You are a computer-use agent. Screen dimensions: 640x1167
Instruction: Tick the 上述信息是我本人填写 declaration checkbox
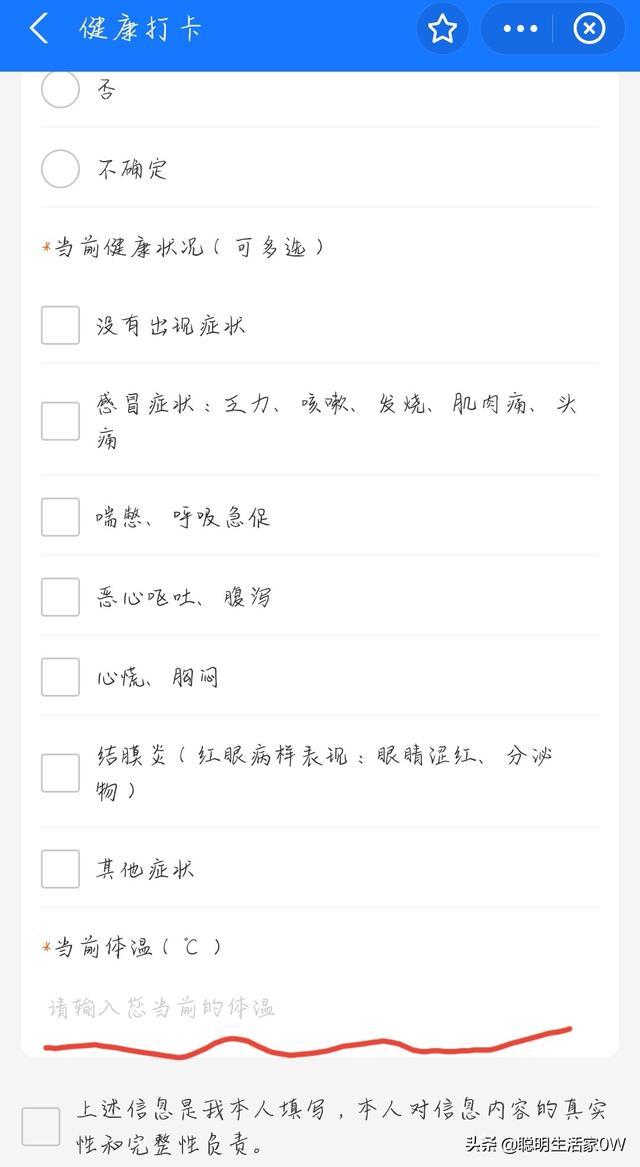[41, 1126]
